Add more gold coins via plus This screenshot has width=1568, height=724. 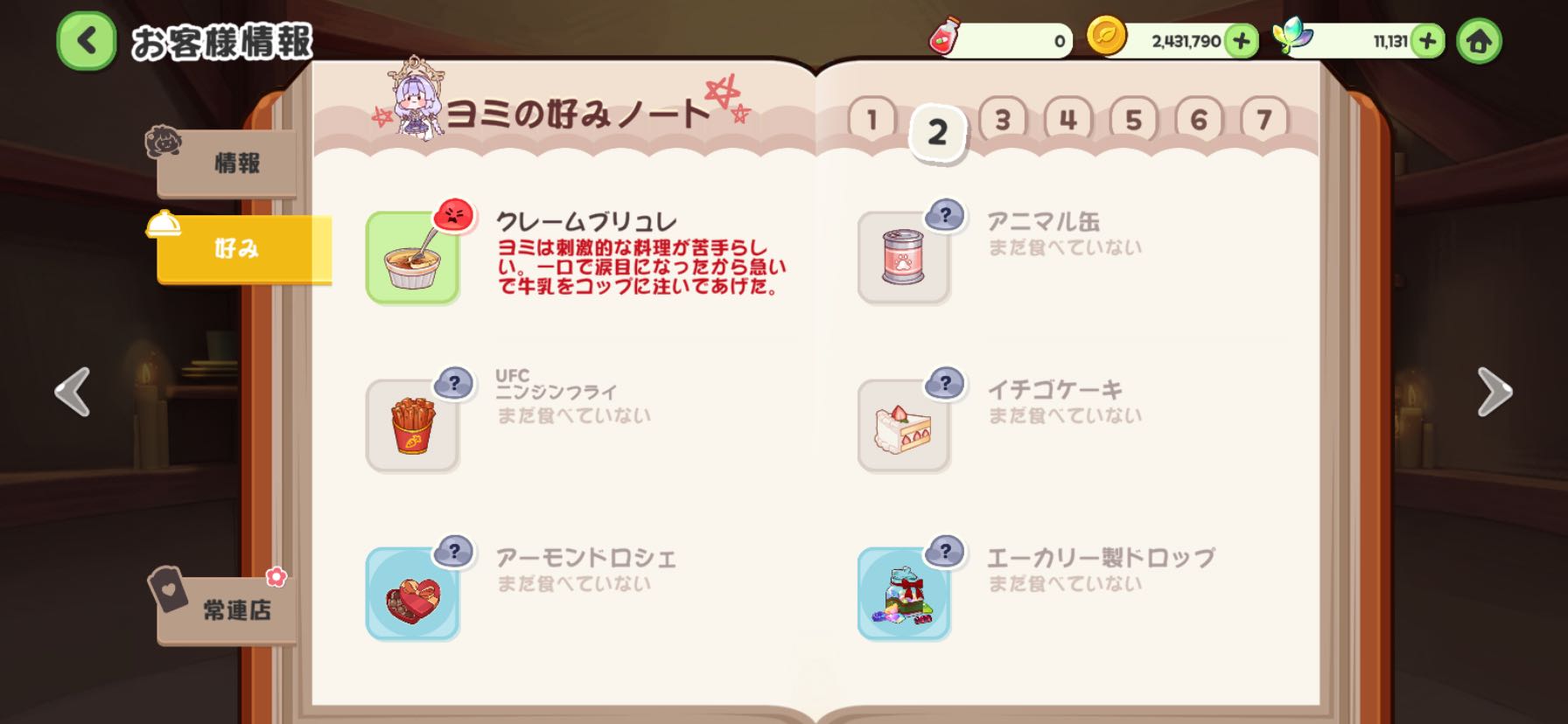point(1241,41)
